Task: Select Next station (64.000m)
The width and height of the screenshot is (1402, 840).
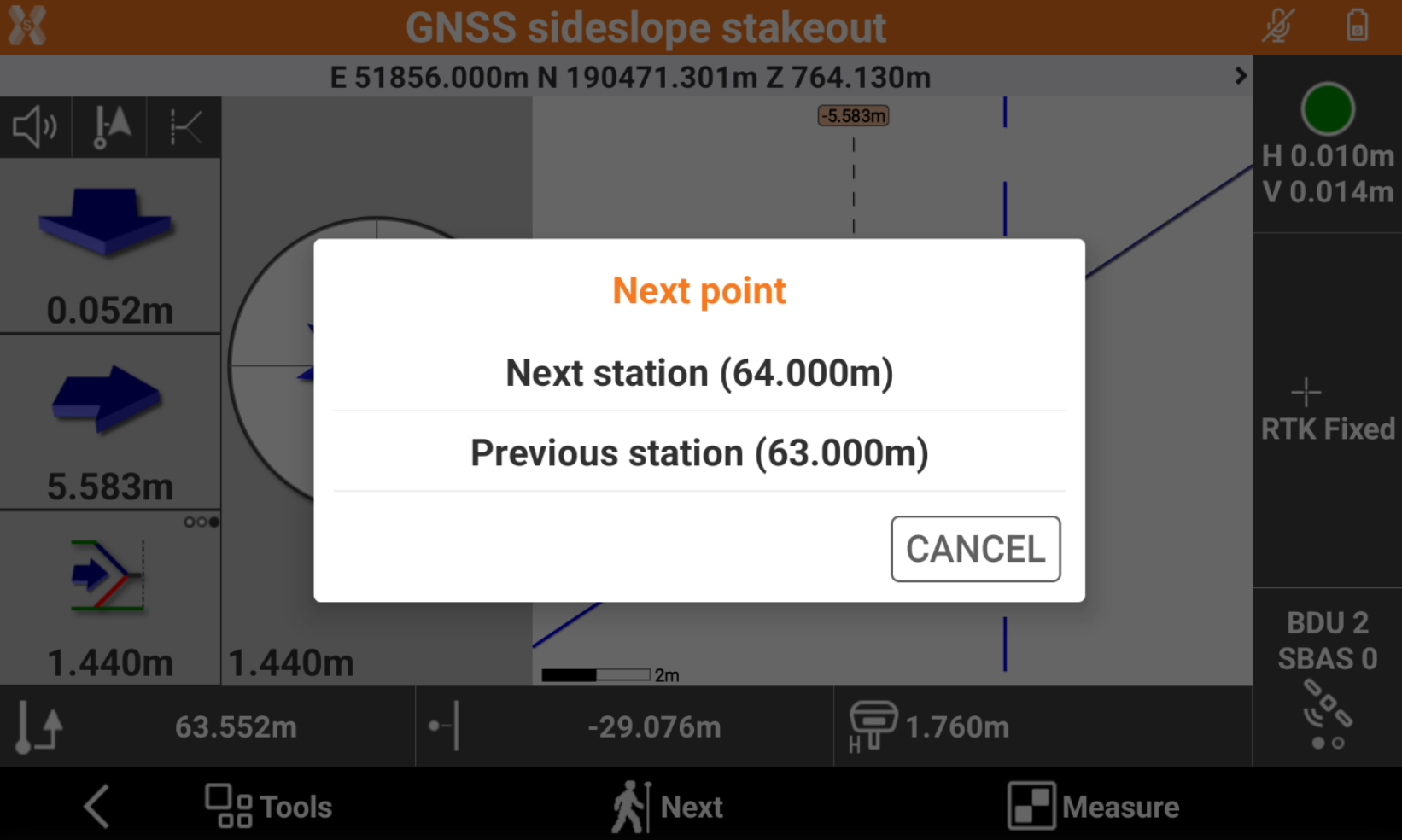Action: (698, 373)
